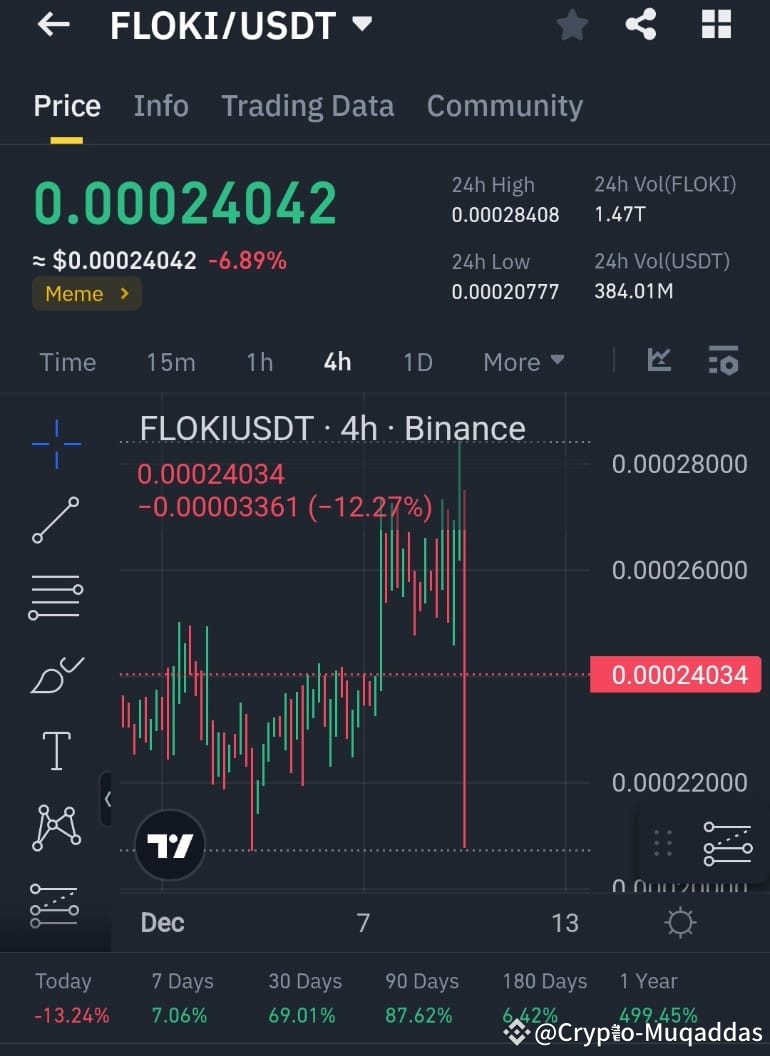This screenshot has height=1056, width=770.
Task: Select the XABCD pattern tool
Action: click(x=55, y=827)
